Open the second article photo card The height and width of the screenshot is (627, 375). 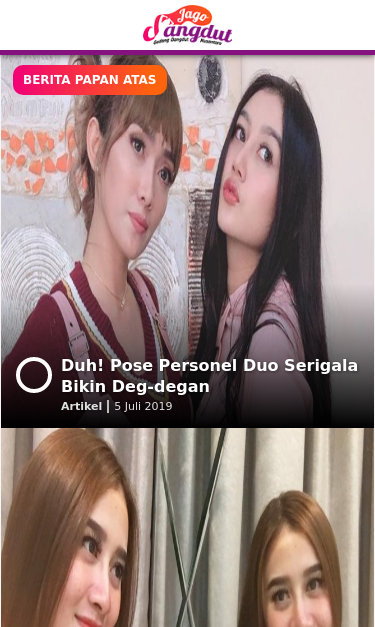(x=188, y=527)
